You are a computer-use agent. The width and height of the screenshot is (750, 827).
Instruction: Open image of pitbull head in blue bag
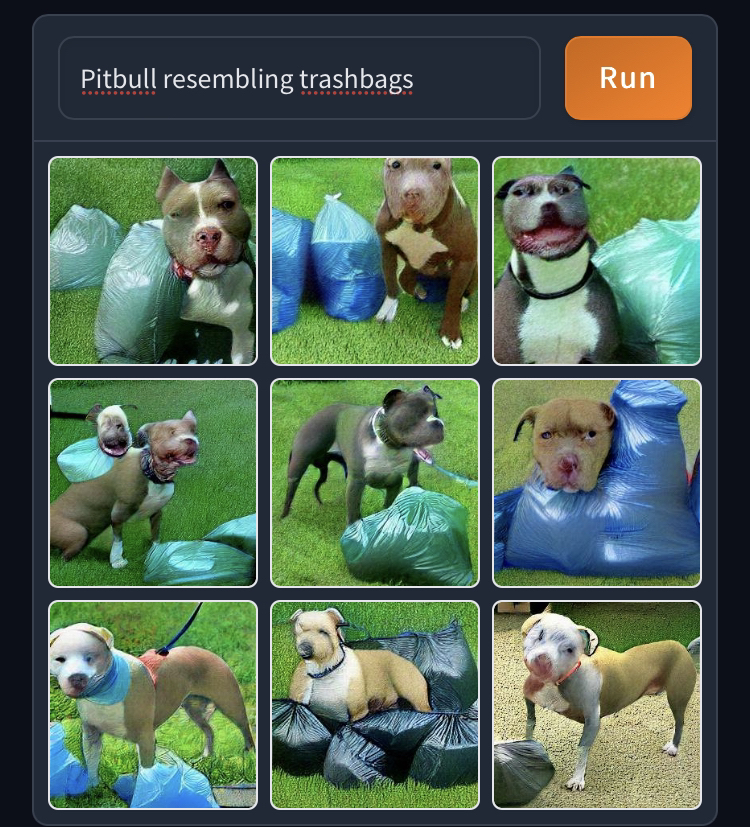point(597,483)
